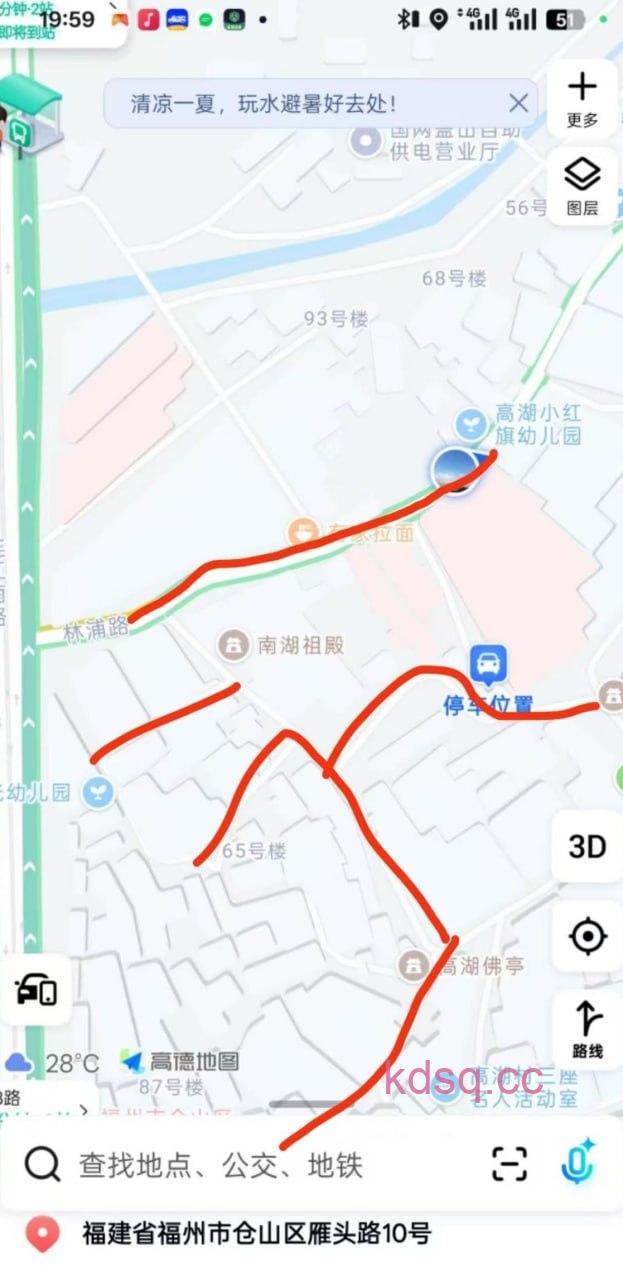This screenshot has width=623, height=1280.
Task: Select the 南湖祖殿 landmark
Action: click(x=232, y=646)
